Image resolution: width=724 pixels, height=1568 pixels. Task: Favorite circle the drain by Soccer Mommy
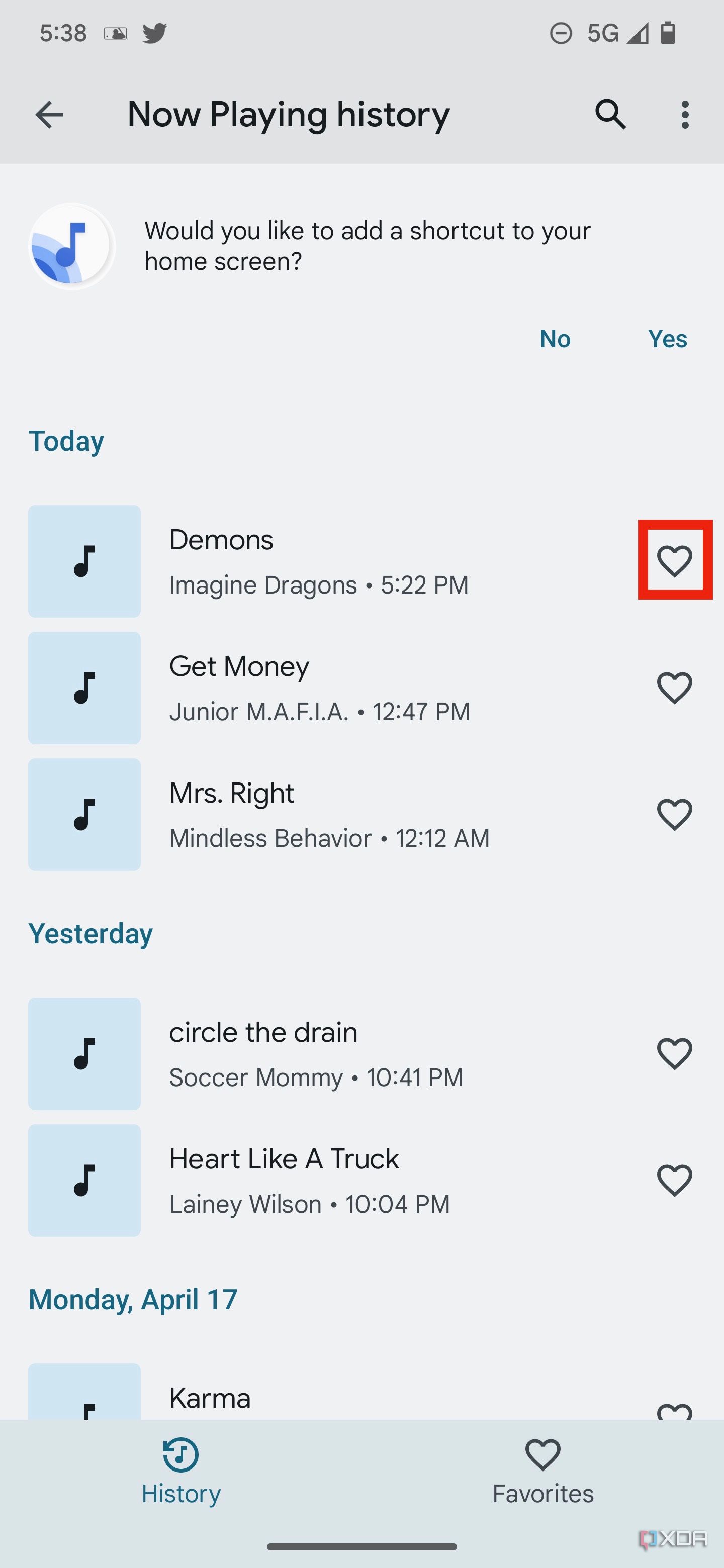pos(675,1054)
